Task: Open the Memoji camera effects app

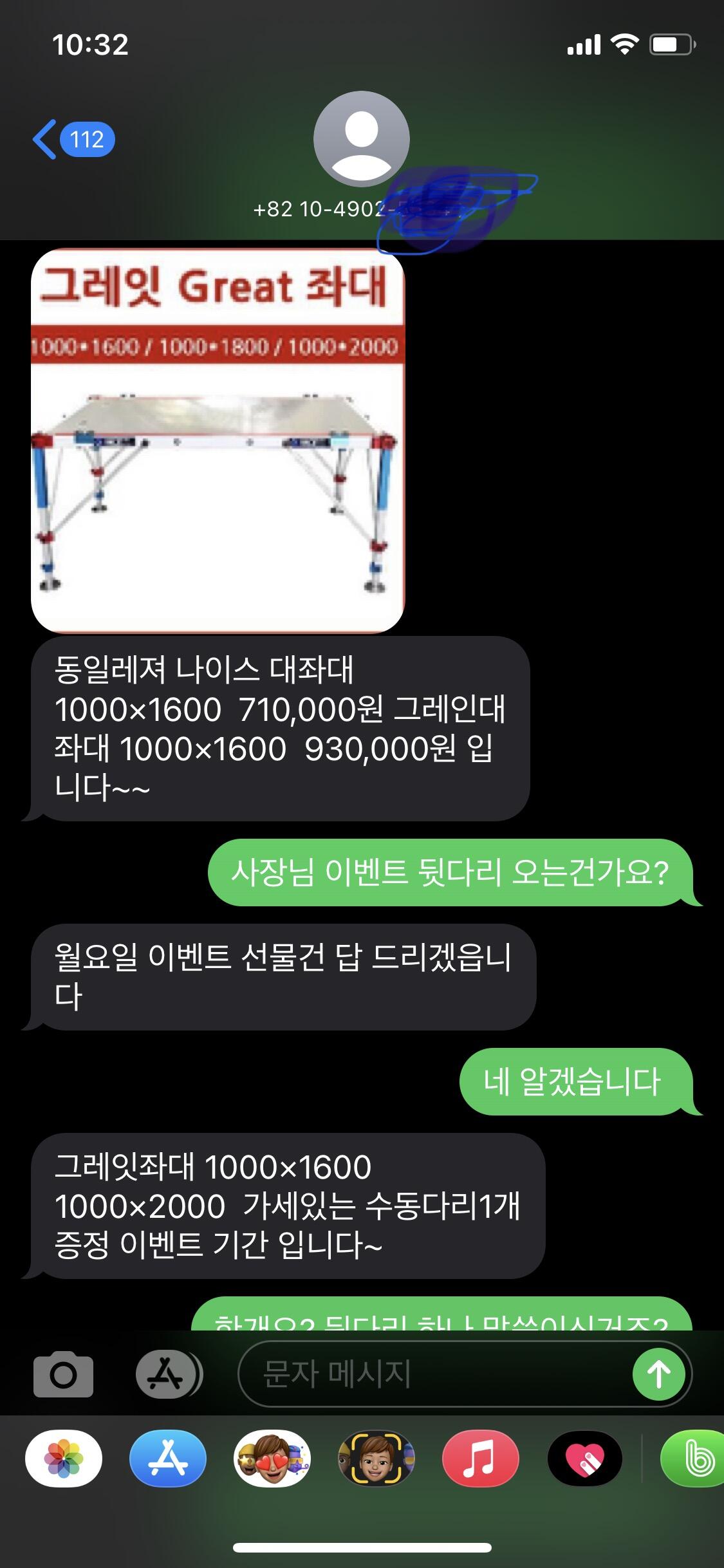Action: [376, 1459]
